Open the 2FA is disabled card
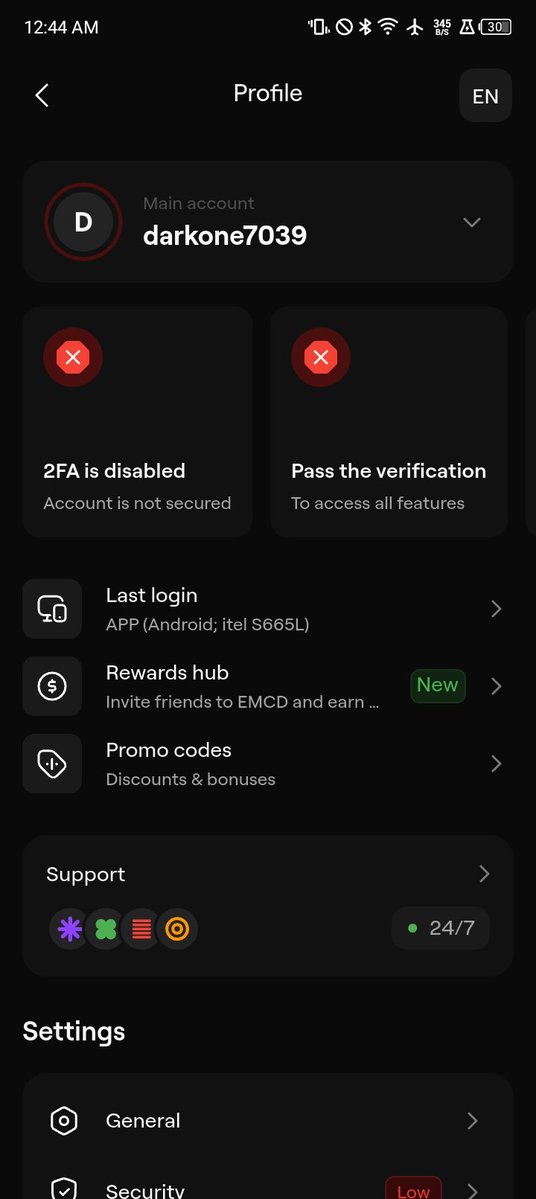Image resolution: width=536 pixels, height=1199 pixels. pos(137,422)
